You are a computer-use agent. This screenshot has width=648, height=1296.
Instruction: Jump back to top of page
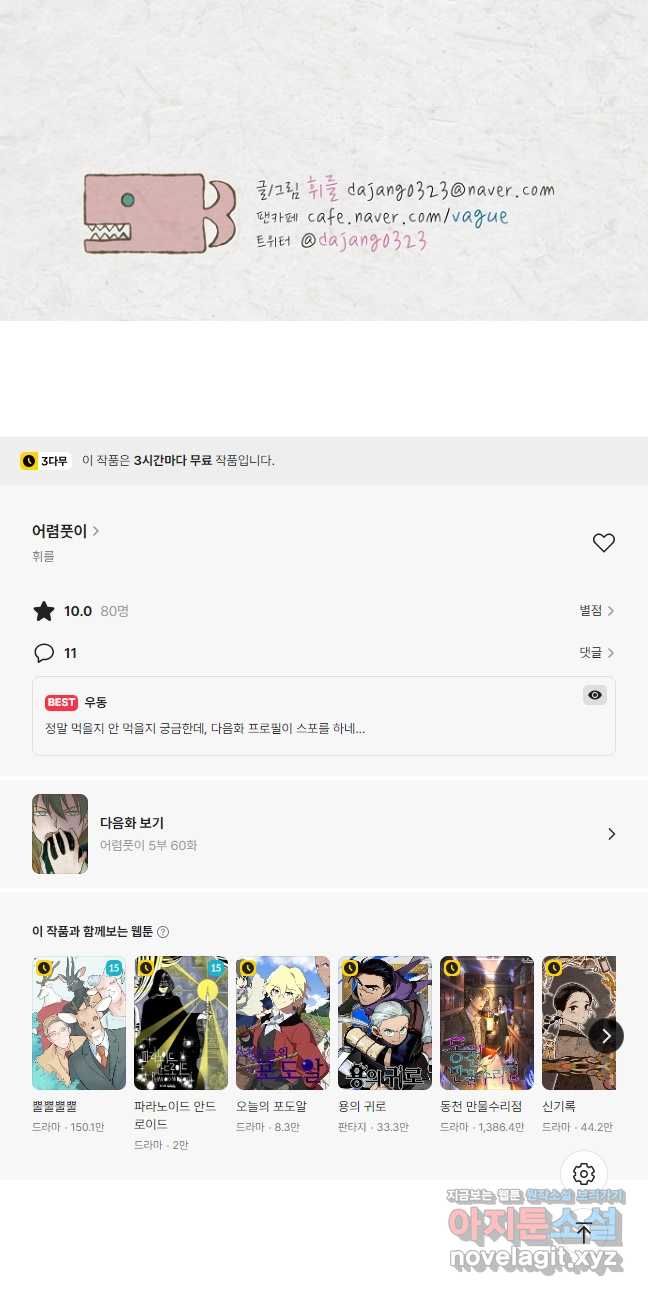click(584, 1232)
